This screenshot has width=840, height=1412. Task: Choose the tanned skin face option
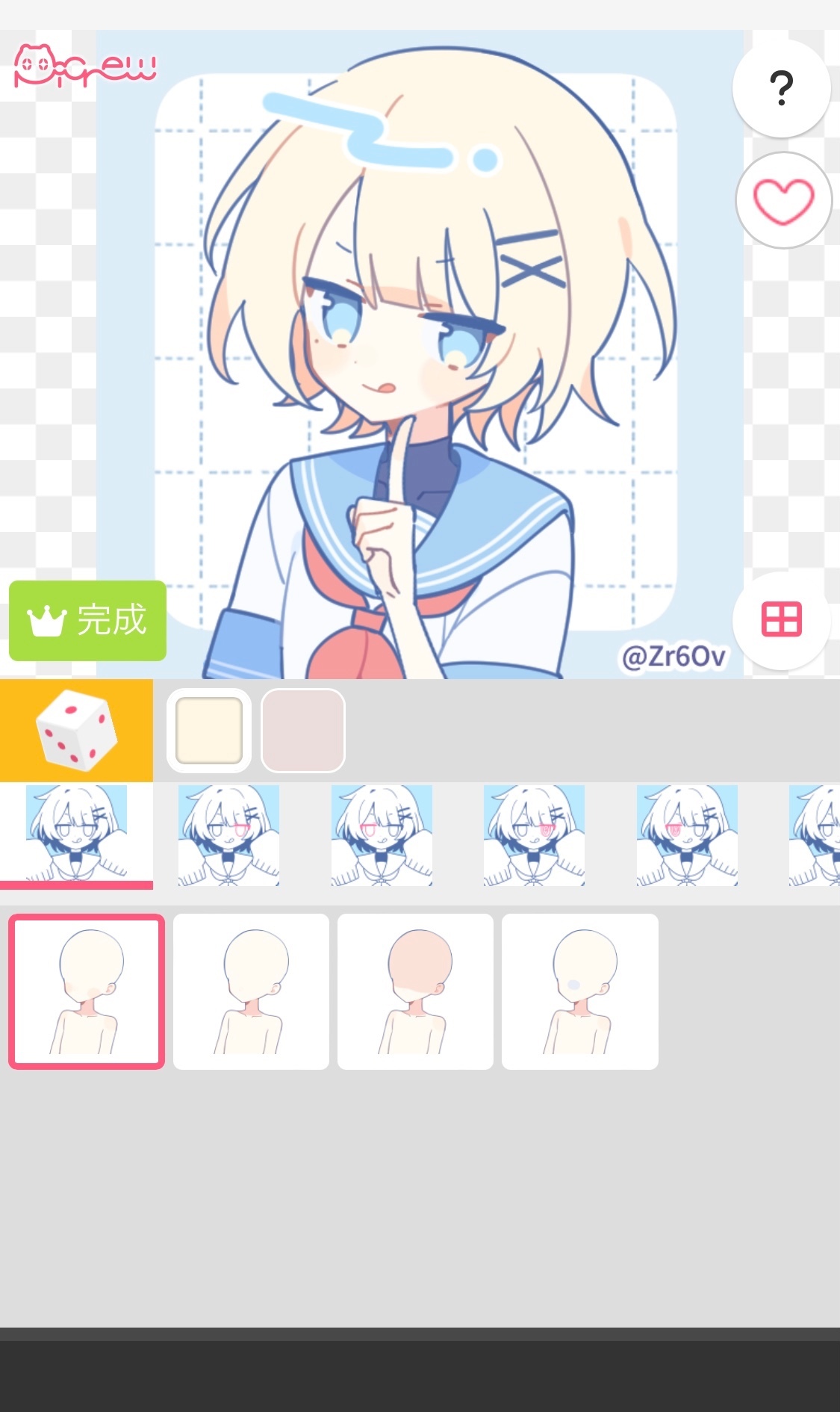(415, 992)
